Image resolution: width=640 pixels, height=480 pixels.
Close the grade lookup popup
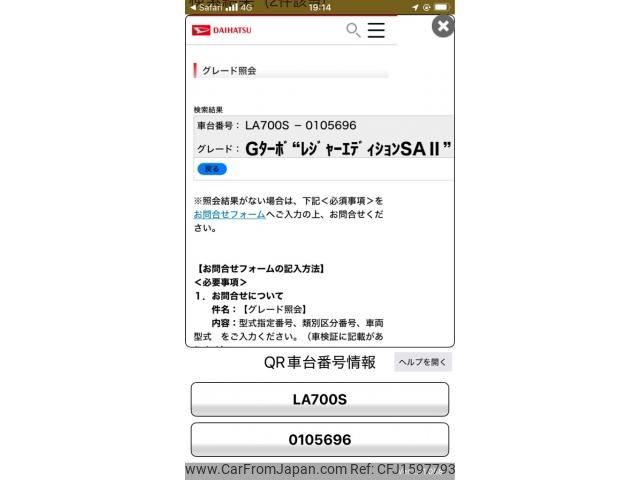(442, 27)
